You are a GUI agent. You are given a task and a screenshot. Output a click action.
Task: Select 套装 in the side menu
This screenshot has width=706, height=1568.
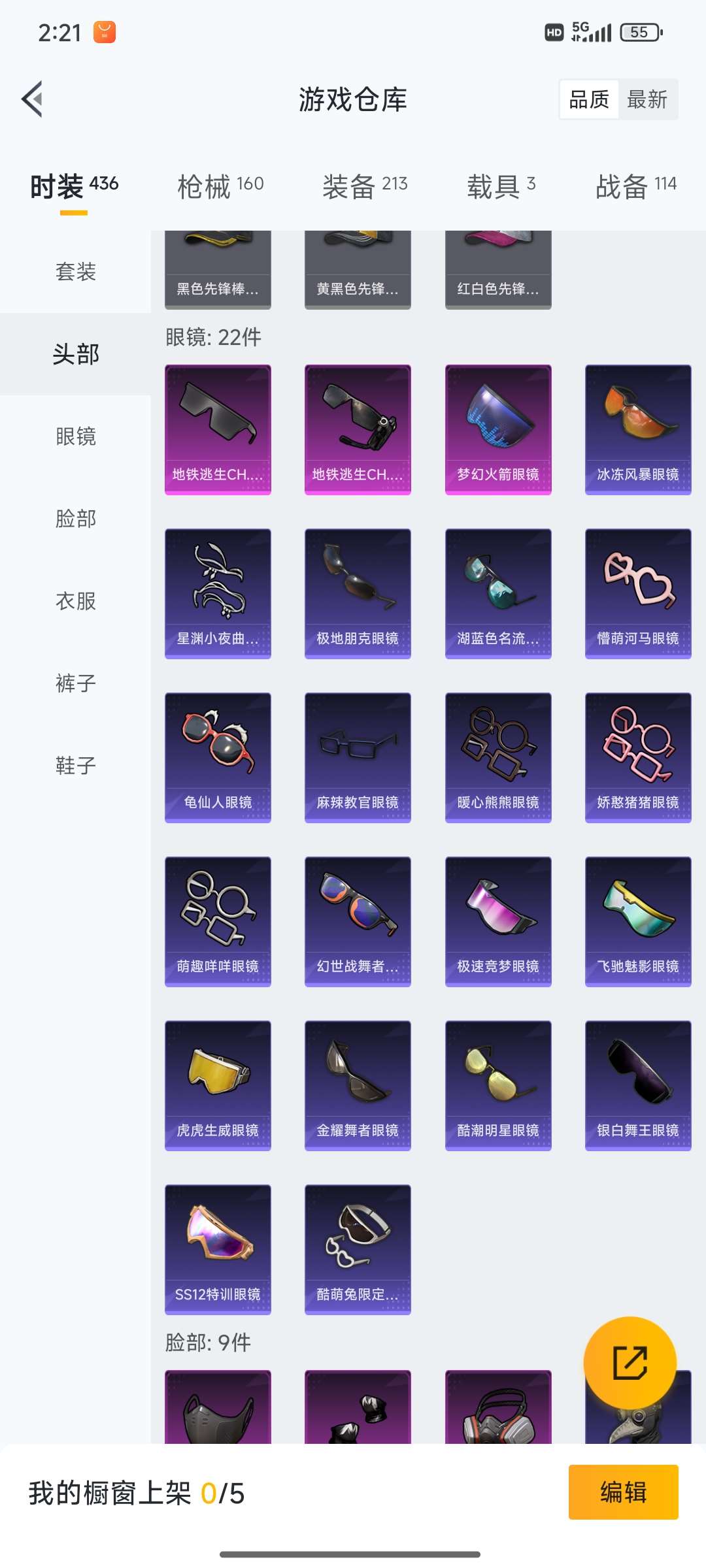[76, 271]
